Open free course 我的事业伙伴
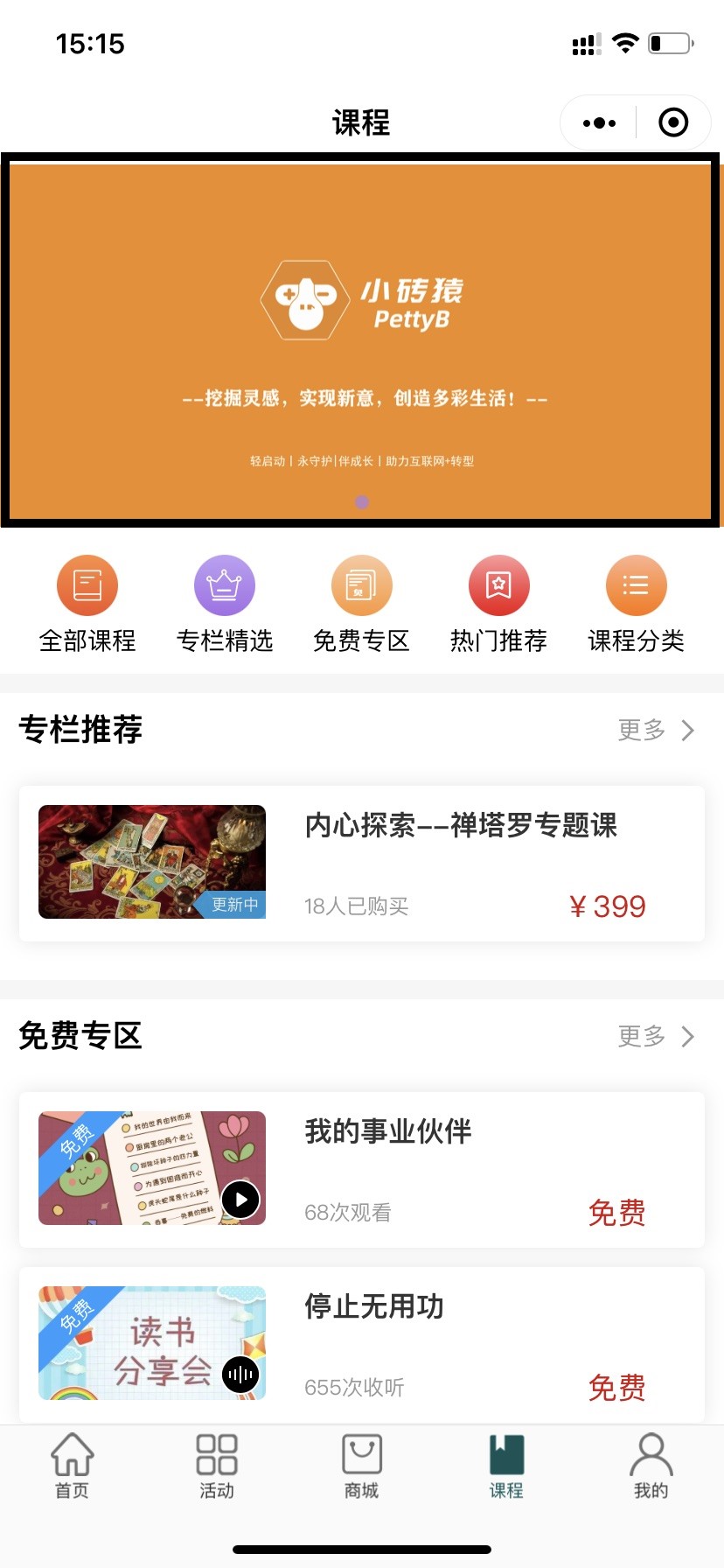This screenshot has height=1568, width=724. (x=361, y=1169)
